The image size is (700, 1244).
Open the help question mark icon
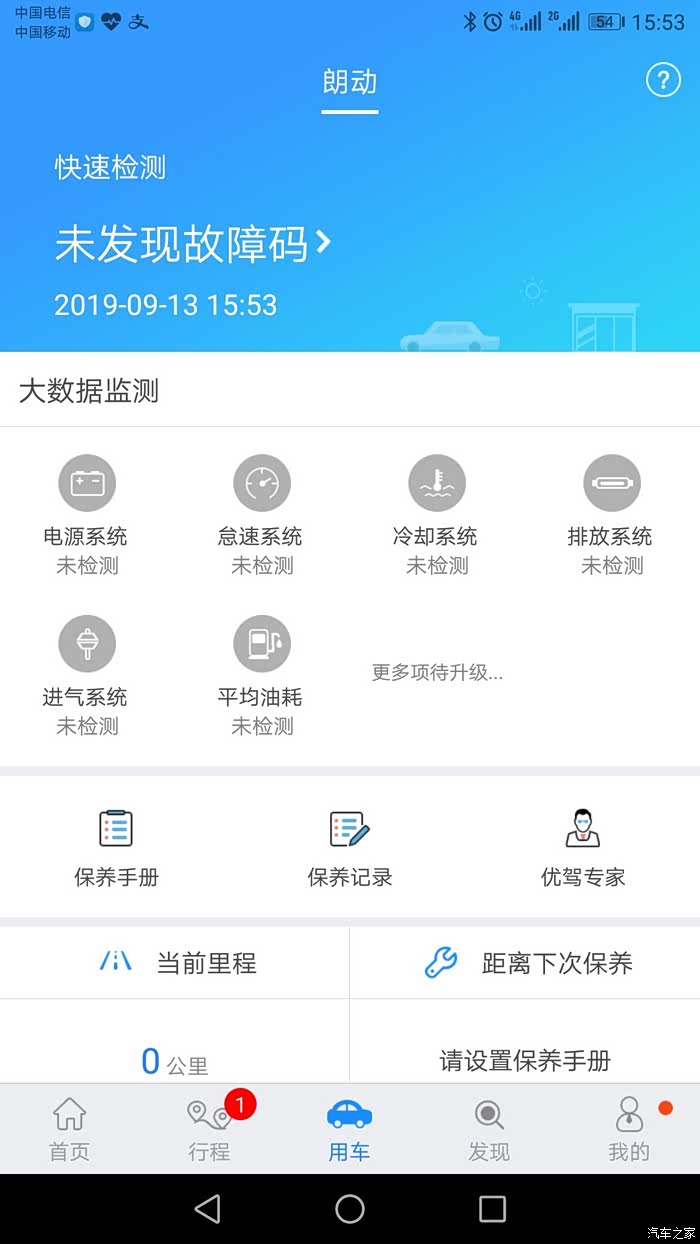pos(663,81)
